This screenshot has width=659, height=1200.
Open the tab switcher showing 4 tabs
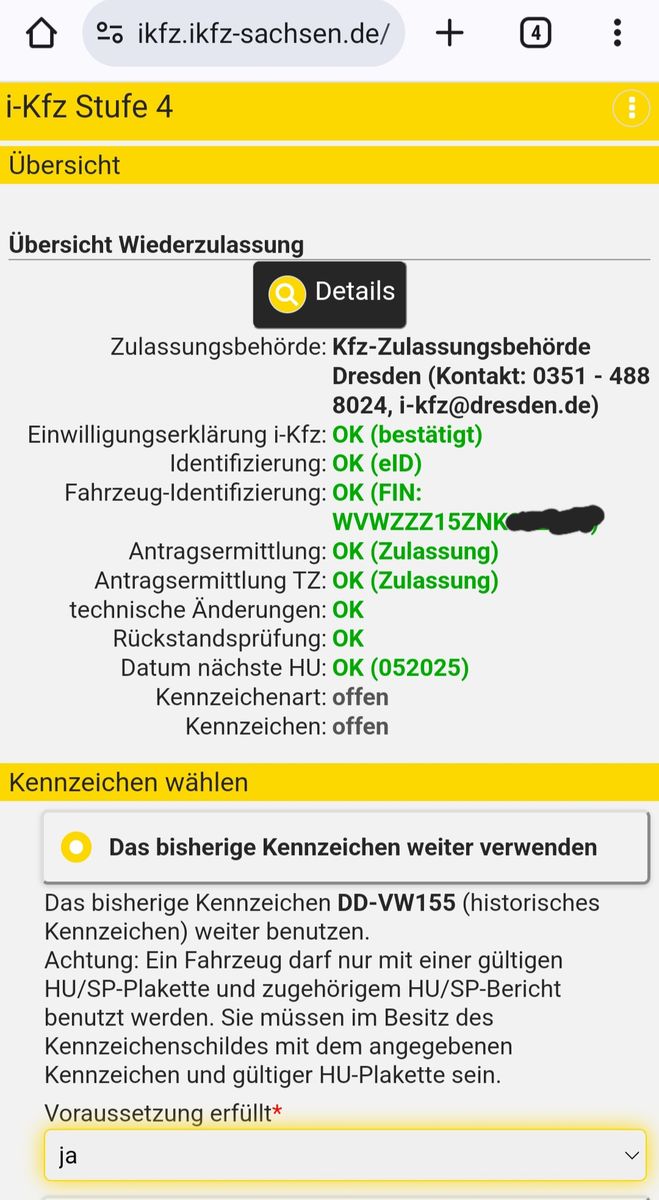tap(535, 34)
